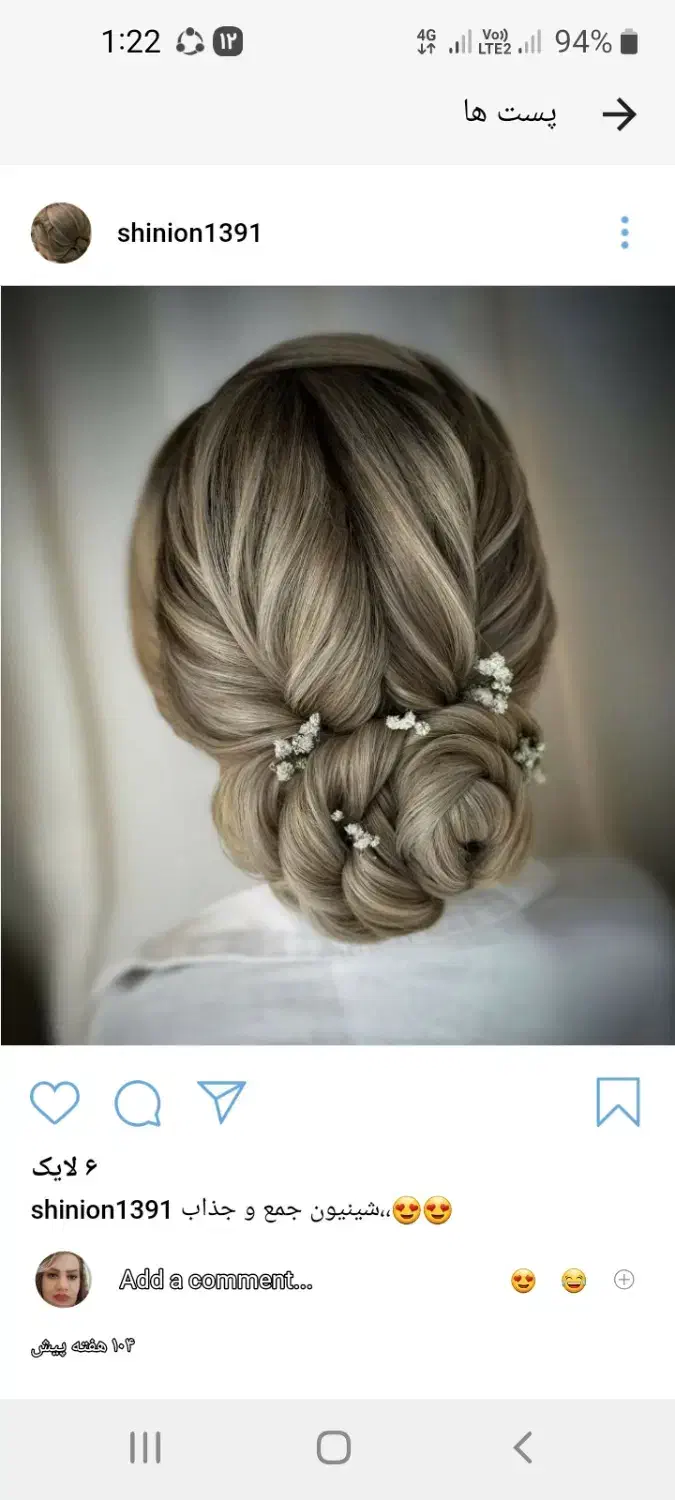Open the hair bun photo
Image resolution: width=675 pixels, height=1500 pixels.
337,665
